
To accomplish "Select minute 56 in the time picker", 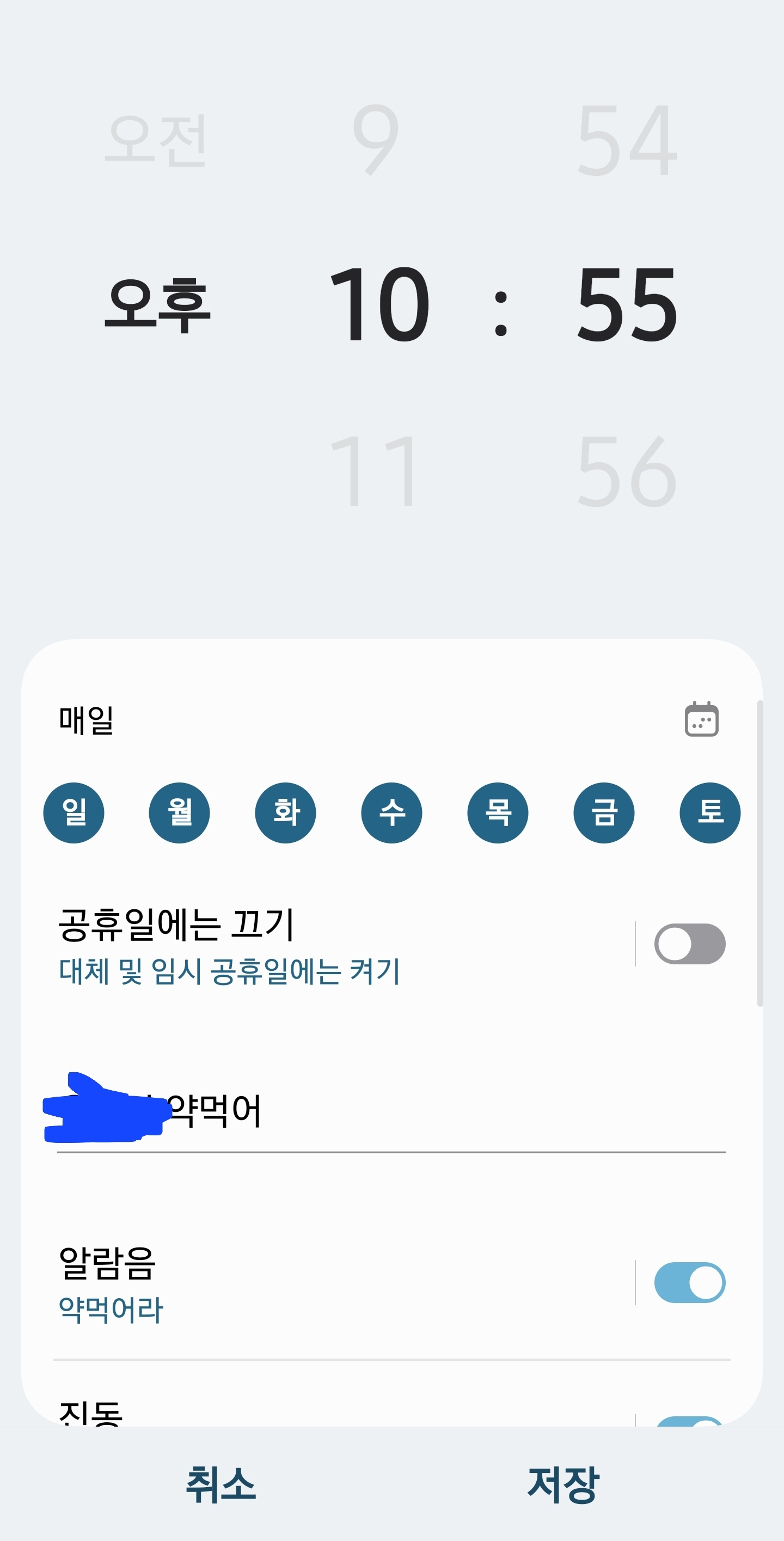I will (x=627, y=471).
